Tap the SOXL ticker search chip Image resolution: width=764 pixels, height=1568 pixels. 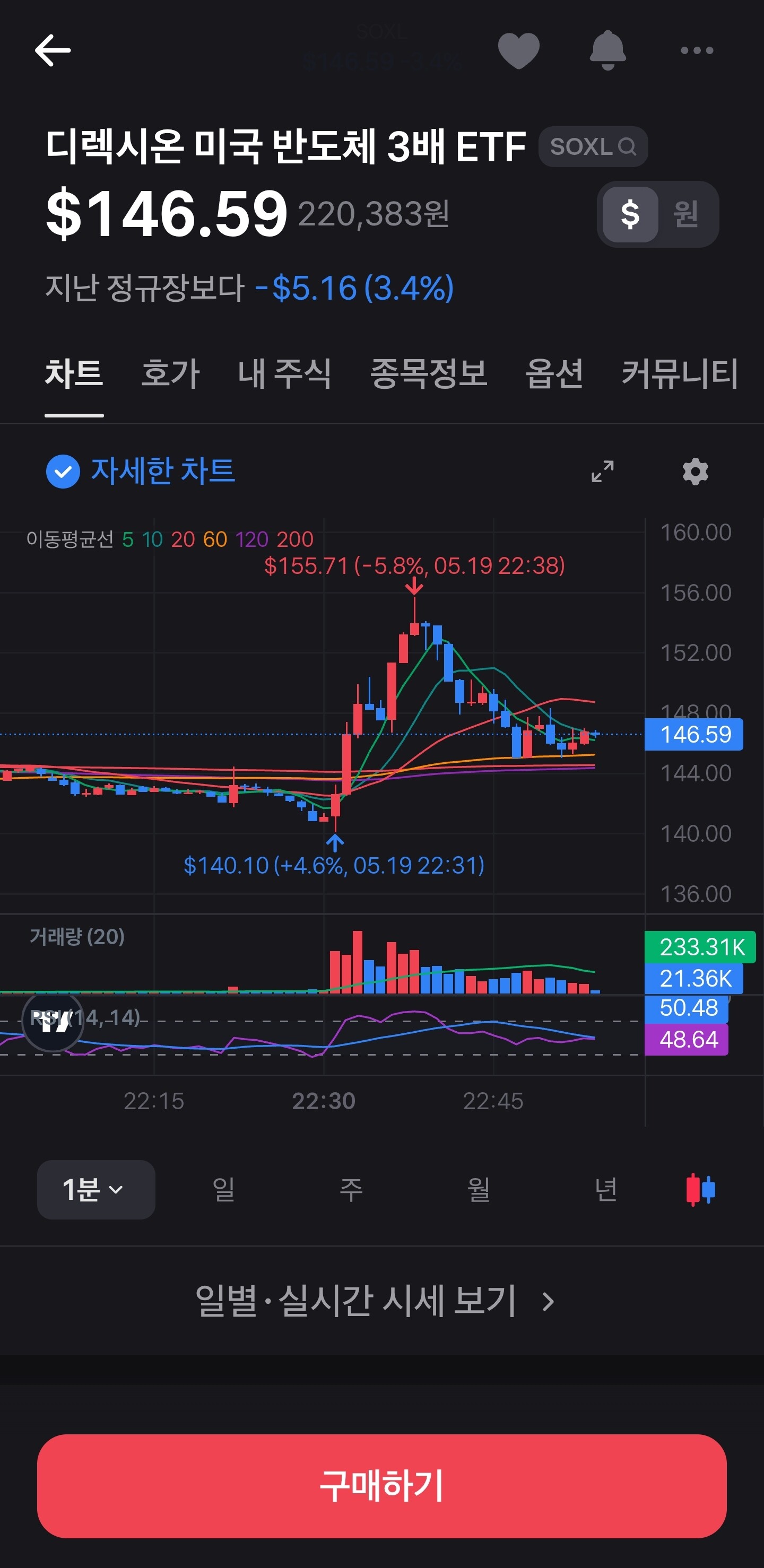coord(593,147)
